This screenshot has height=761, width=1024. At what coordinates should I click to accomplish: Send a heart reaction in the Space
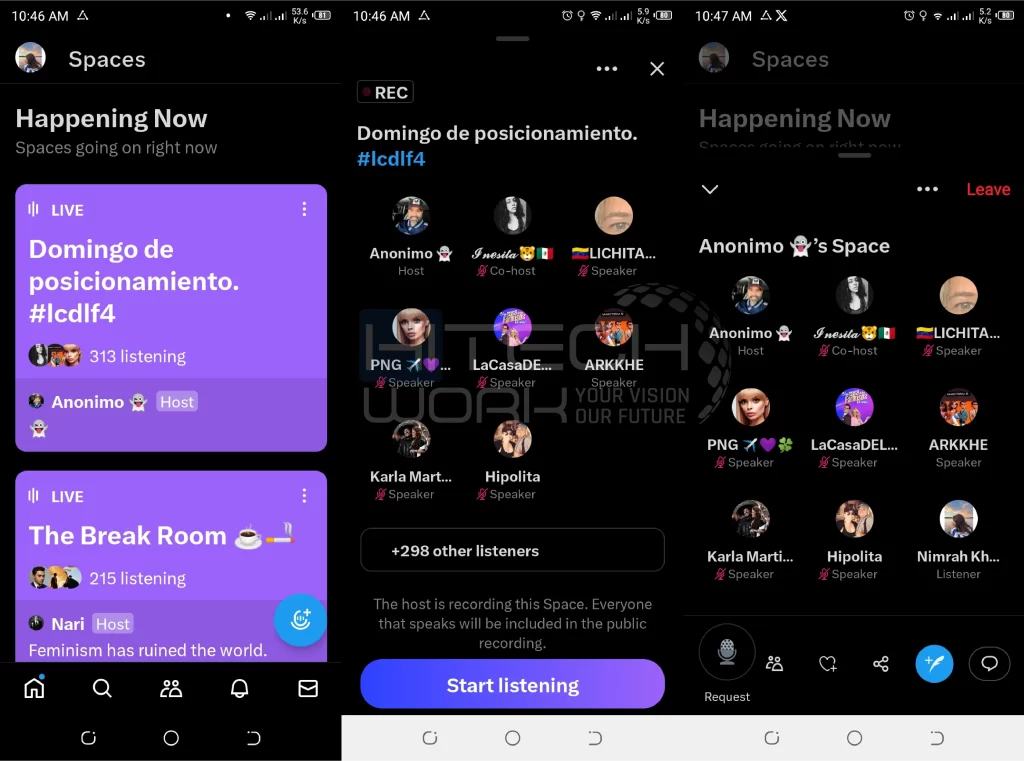[x=828, y=664]
